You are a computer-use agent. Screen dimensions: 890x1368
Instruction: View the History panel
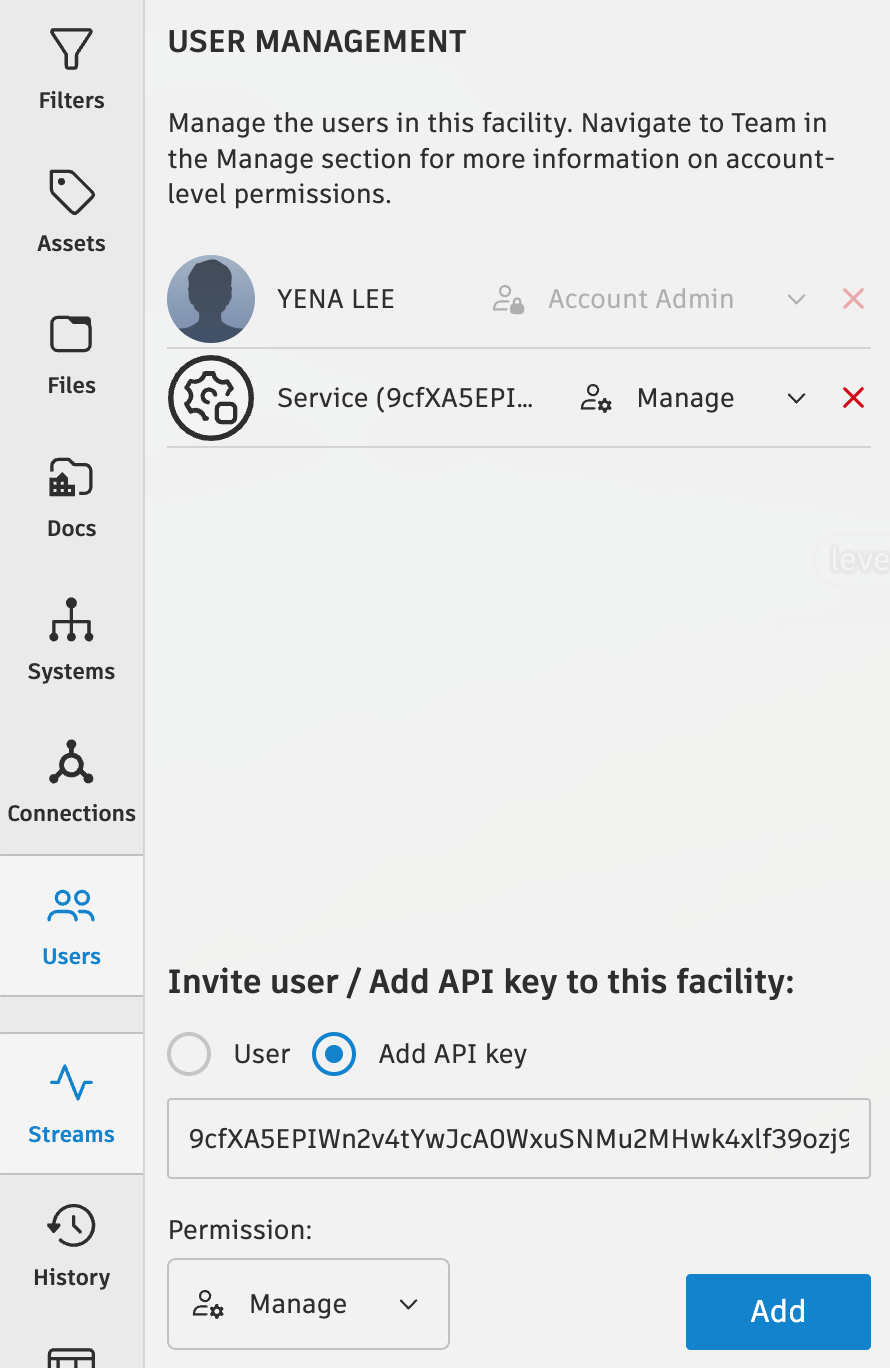[x=71, y=1245]
